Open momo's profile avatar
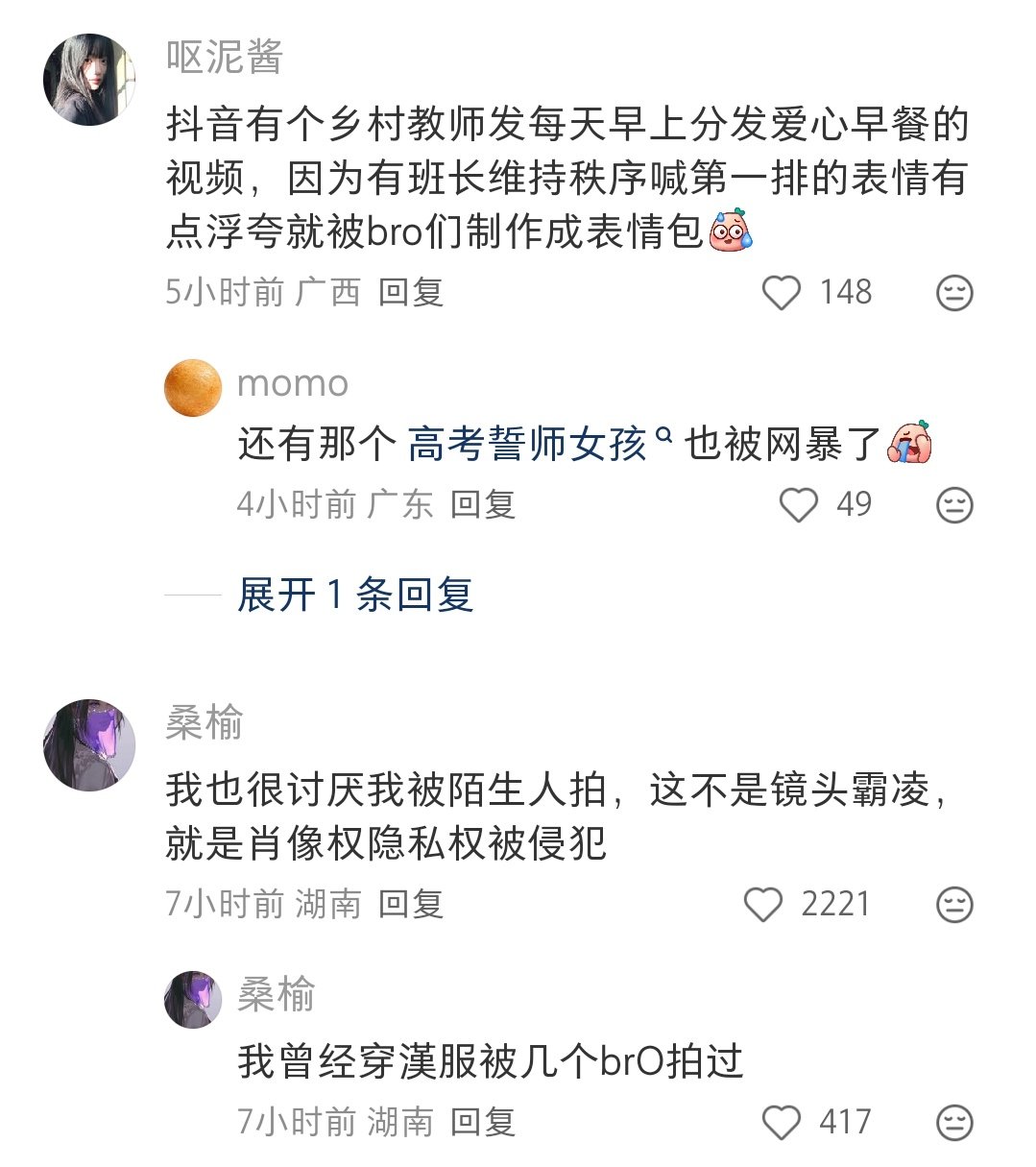This screenshot has width=1036, height=1167. tap(194, 387)
